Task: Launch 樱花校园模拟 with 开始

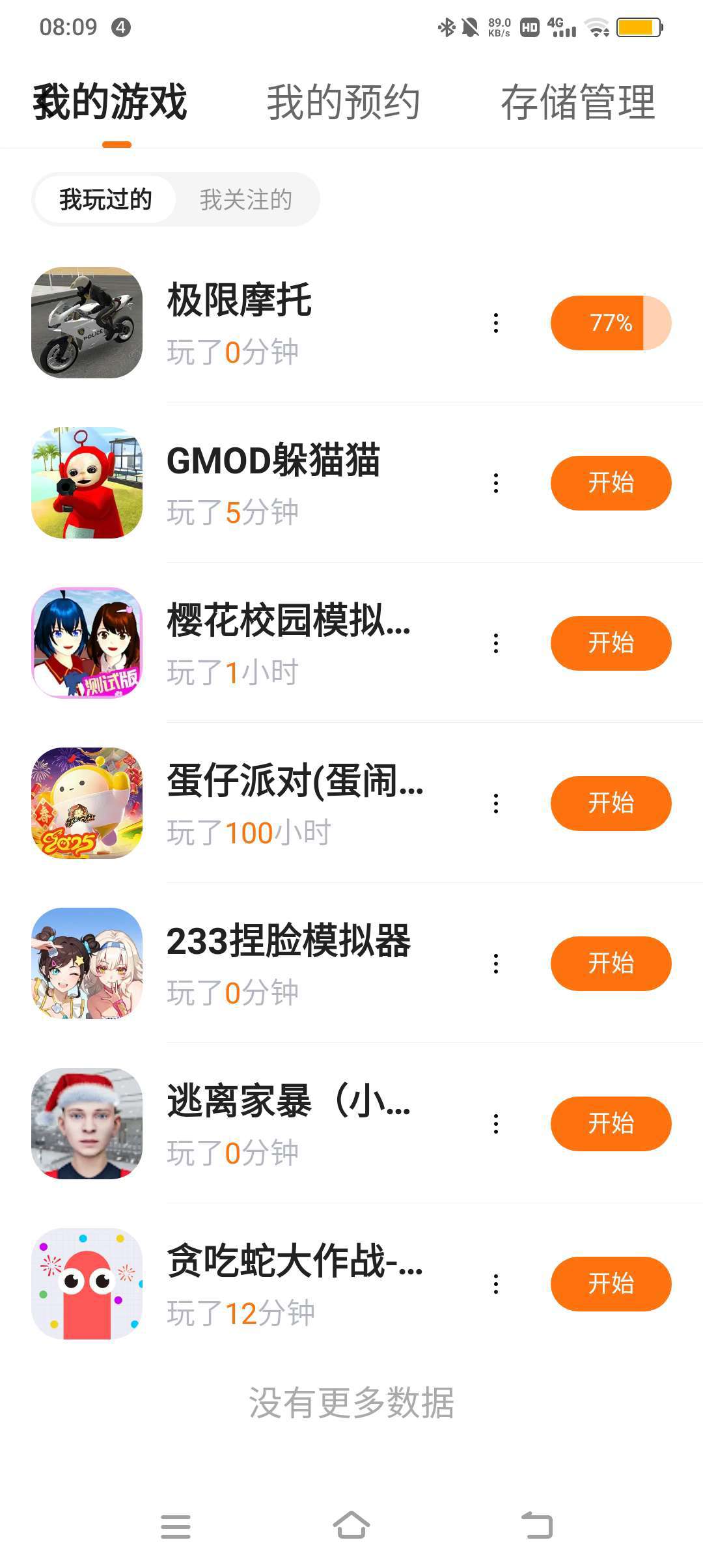Action: click(x=611, y=643)
